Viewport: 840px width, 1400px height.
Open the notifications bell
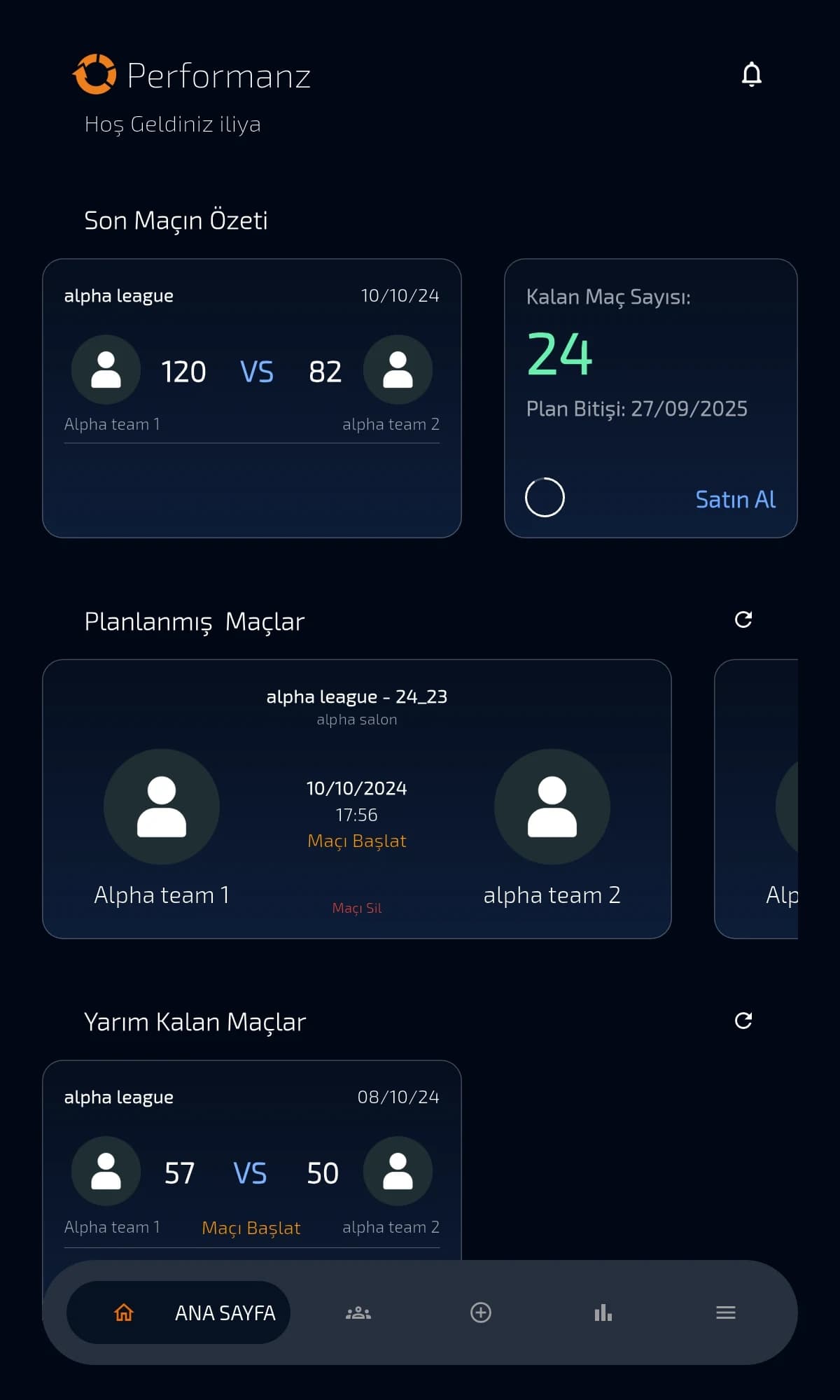pos(751,74)
